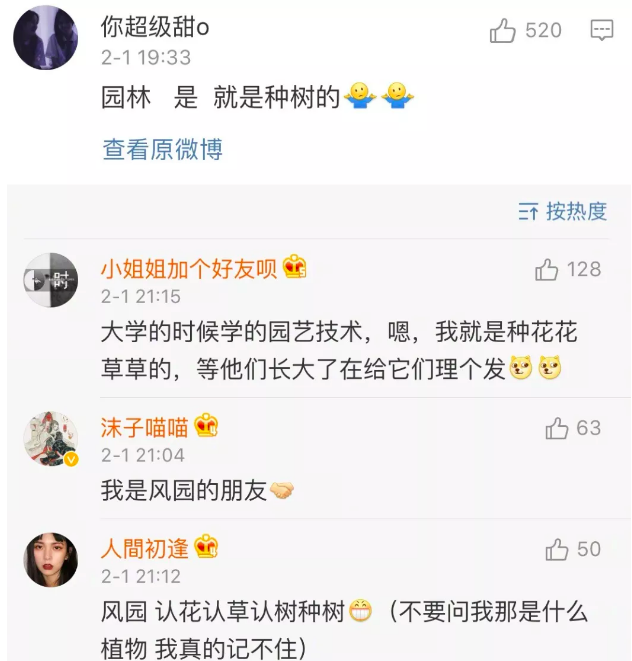Like 小姐姐加个好友呗's reply
This screenshot has height=661, width=632.
547,269
